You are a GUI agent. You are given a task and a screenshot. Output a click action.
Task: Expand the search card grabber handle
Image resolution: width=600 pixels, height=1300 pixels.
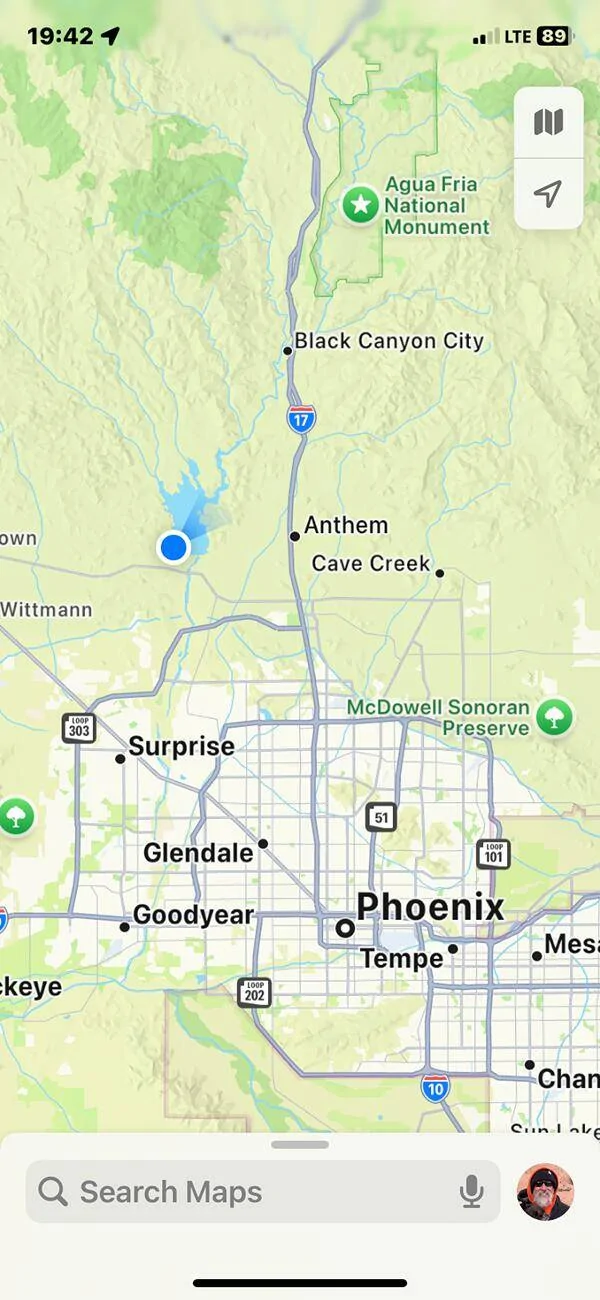(x=300, y=1145)
